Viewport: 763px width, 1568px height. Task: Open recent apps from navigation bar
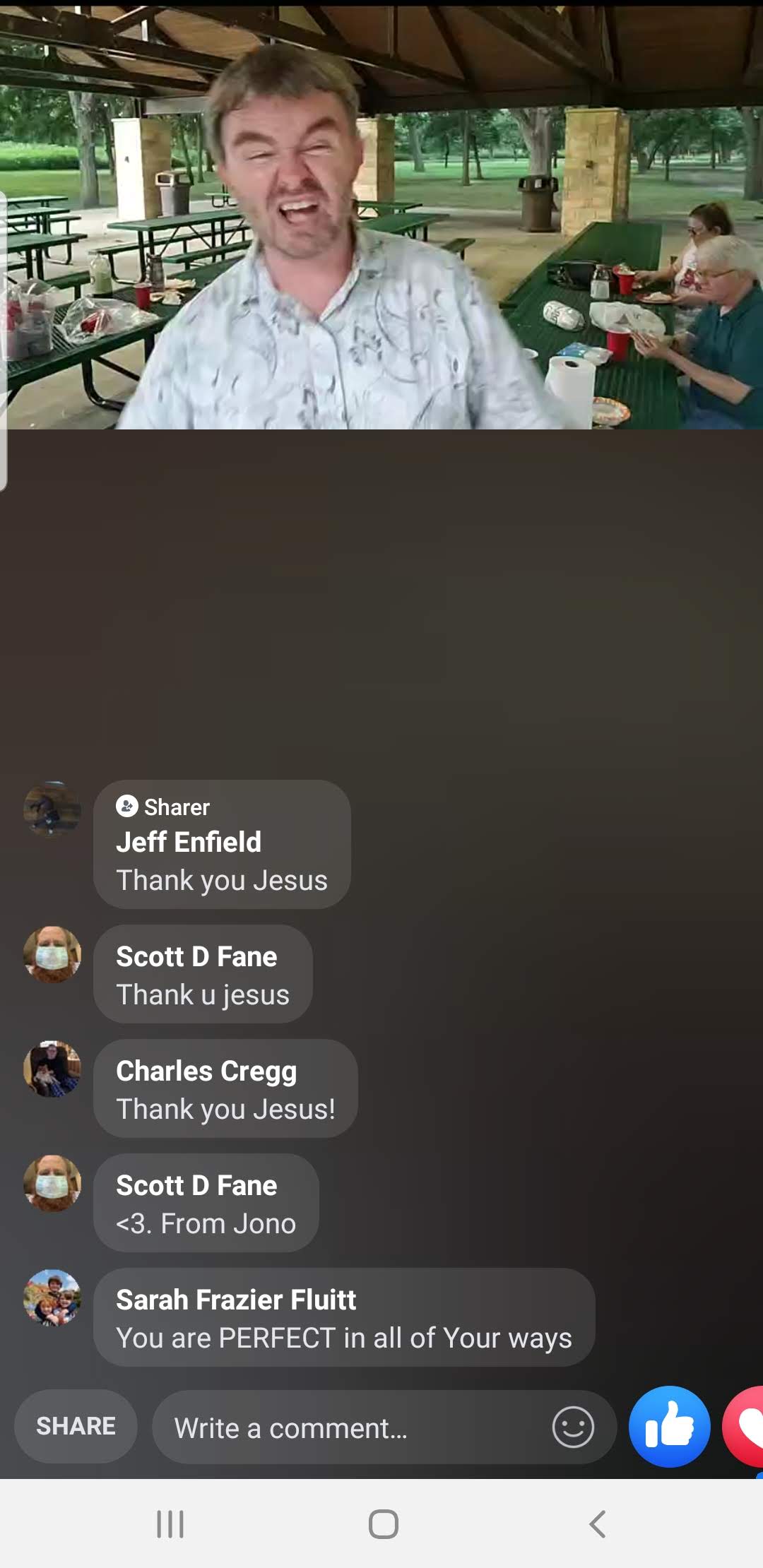point(170,1524)
